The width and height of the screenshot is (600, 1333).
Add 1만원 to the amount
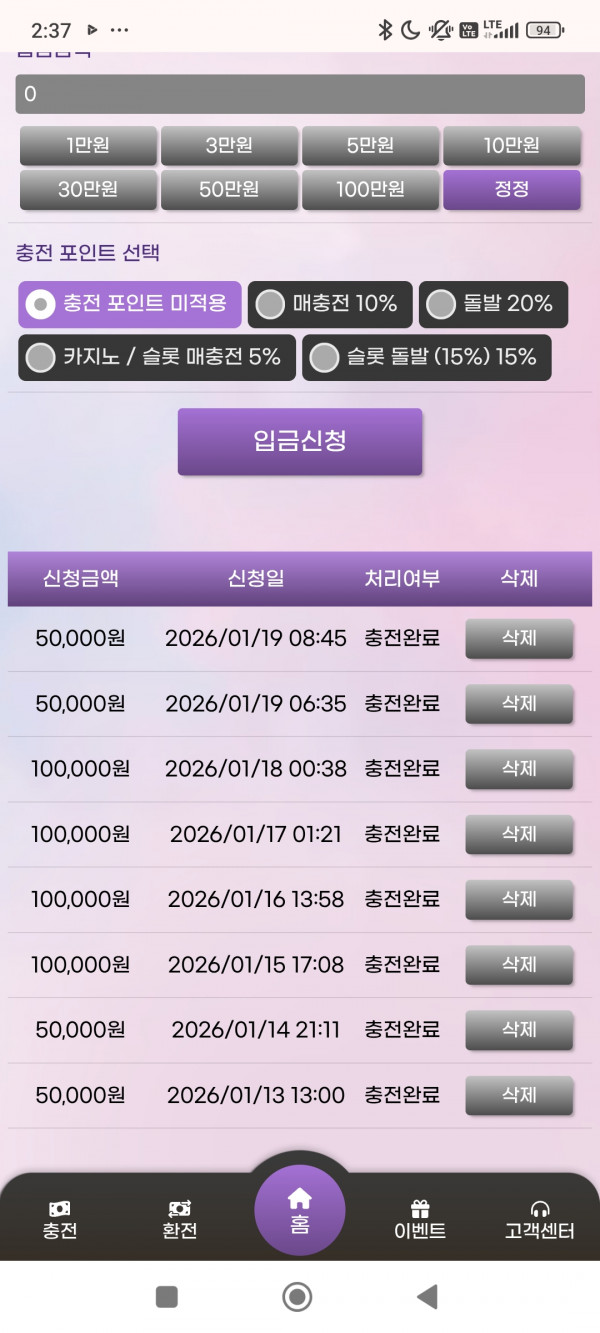(88, 146)
